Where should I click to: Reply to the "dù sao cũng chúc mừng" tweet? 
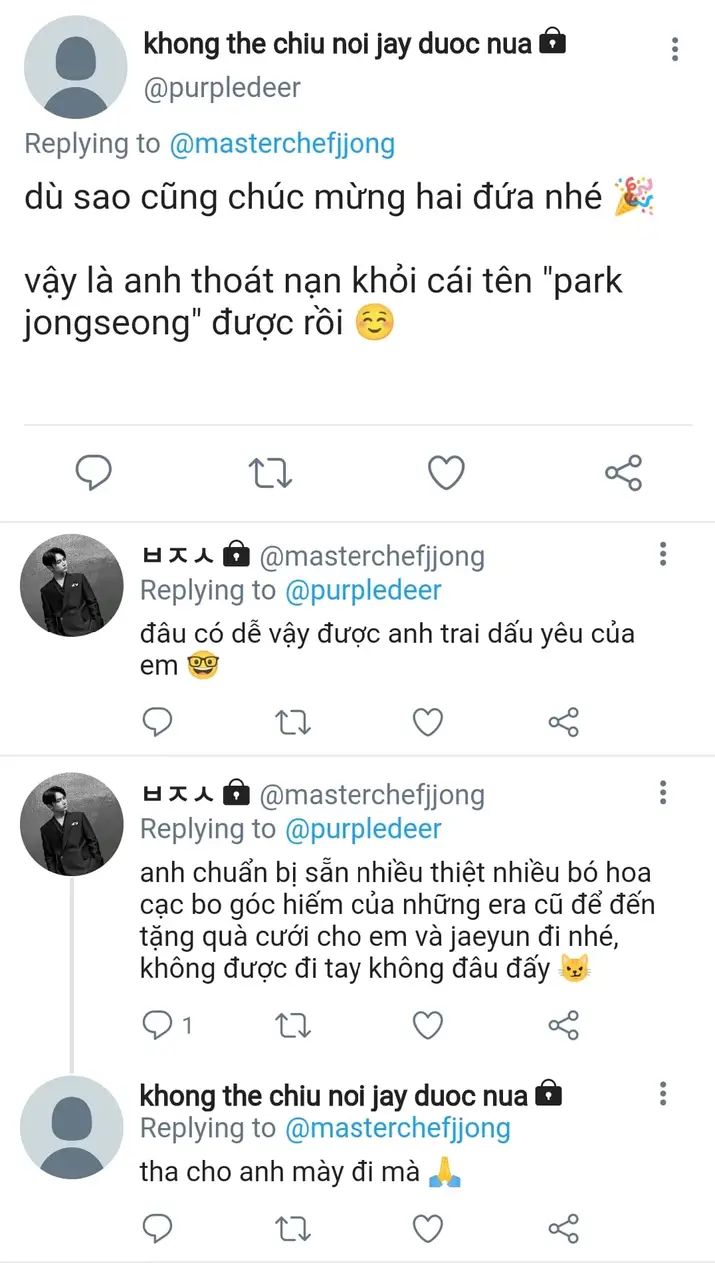(94, 472)
